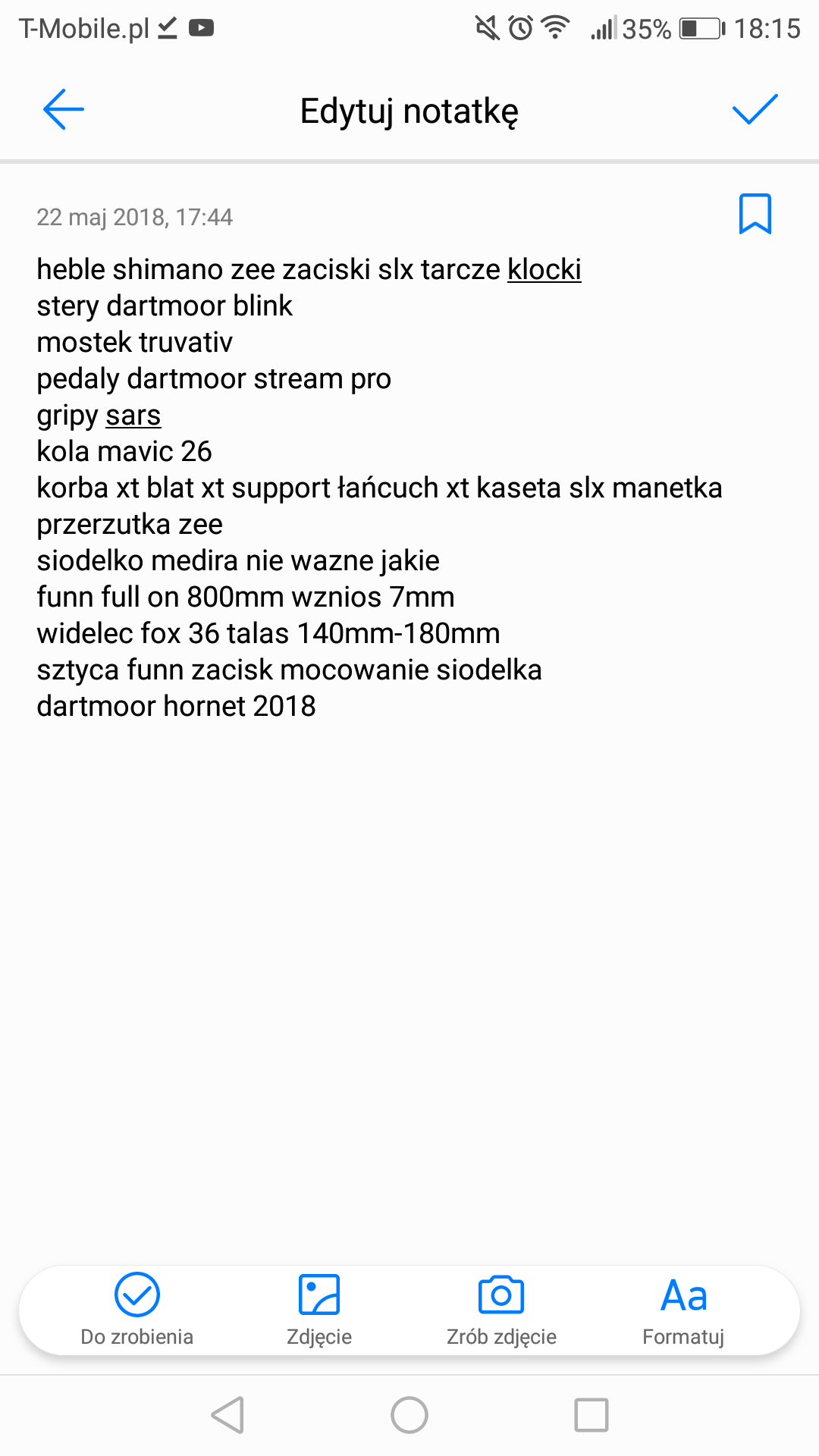819x1456 pixels.
Task: Insert a picture via Zdjęcie
Action: point(319,1310)
